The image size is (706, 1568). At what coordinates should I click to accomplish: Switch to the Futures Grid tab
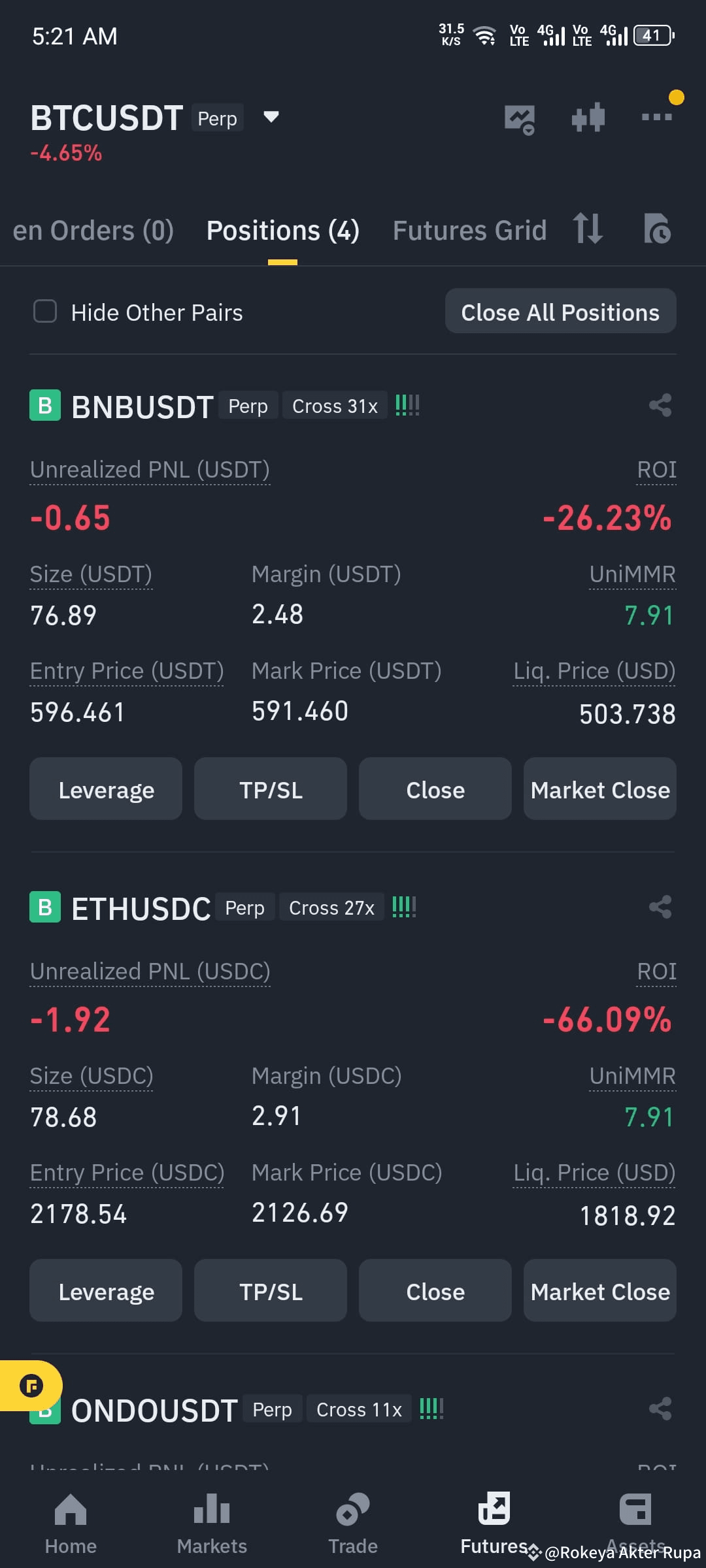pyautogui.click(x=469, y=230)
